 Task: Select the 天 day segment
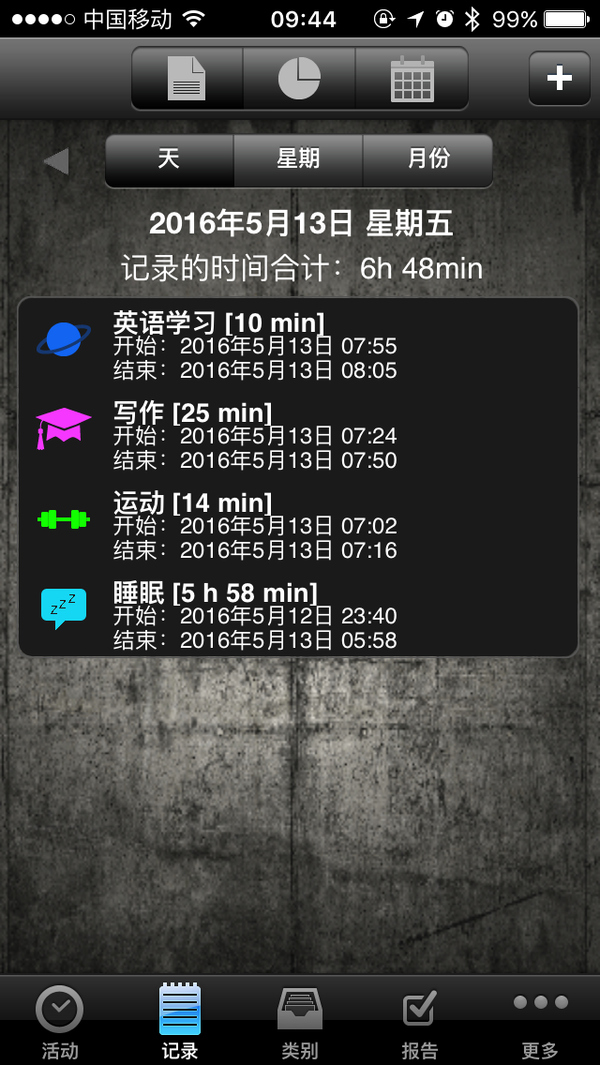(169, 160)
